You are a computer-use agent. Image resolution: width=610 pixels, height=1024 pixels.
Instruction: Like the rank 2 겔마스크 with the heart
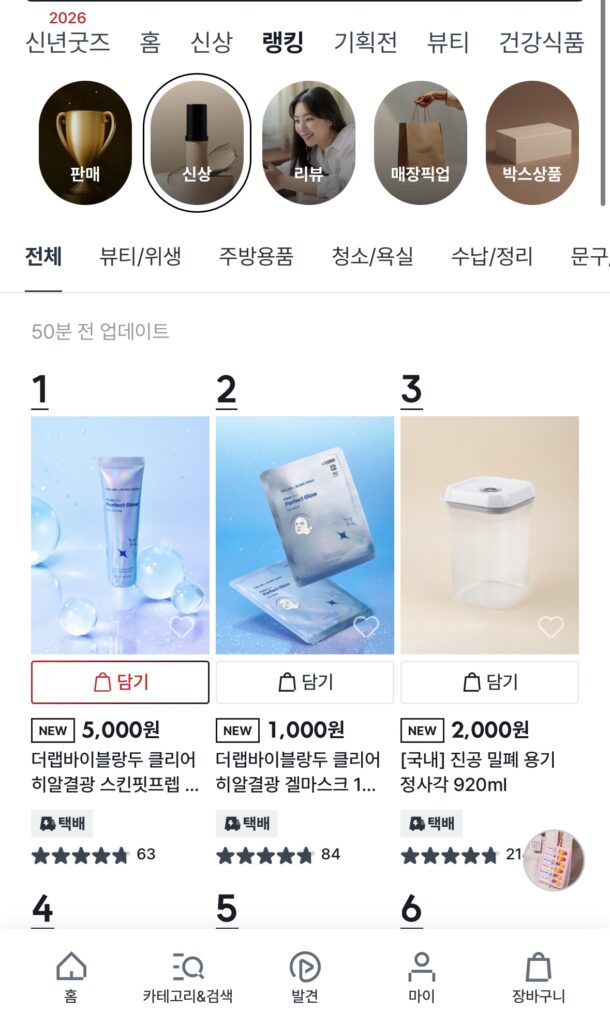coord(366,627)
